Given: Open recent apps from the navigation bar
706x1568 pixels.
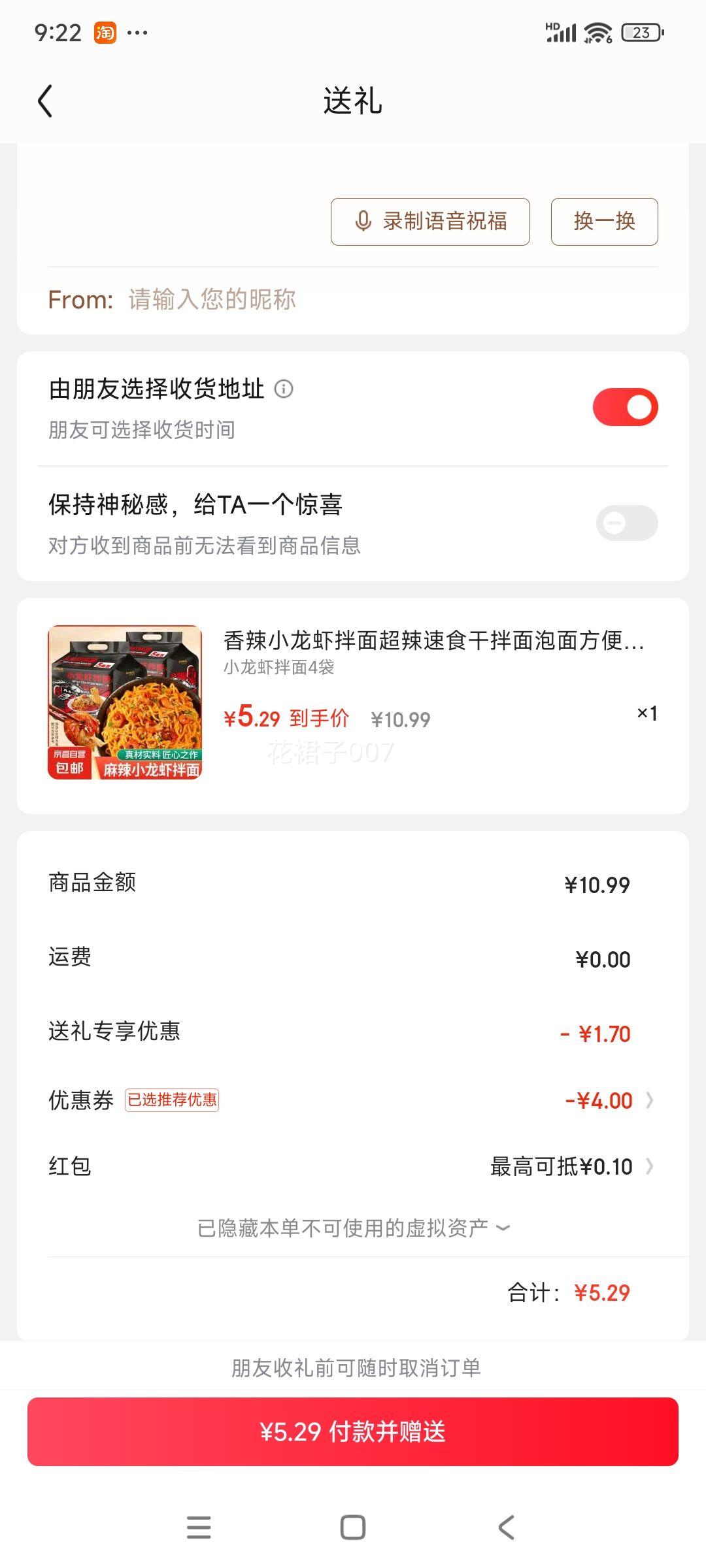Looking at the screenshot, I should tap(199, 1527).
